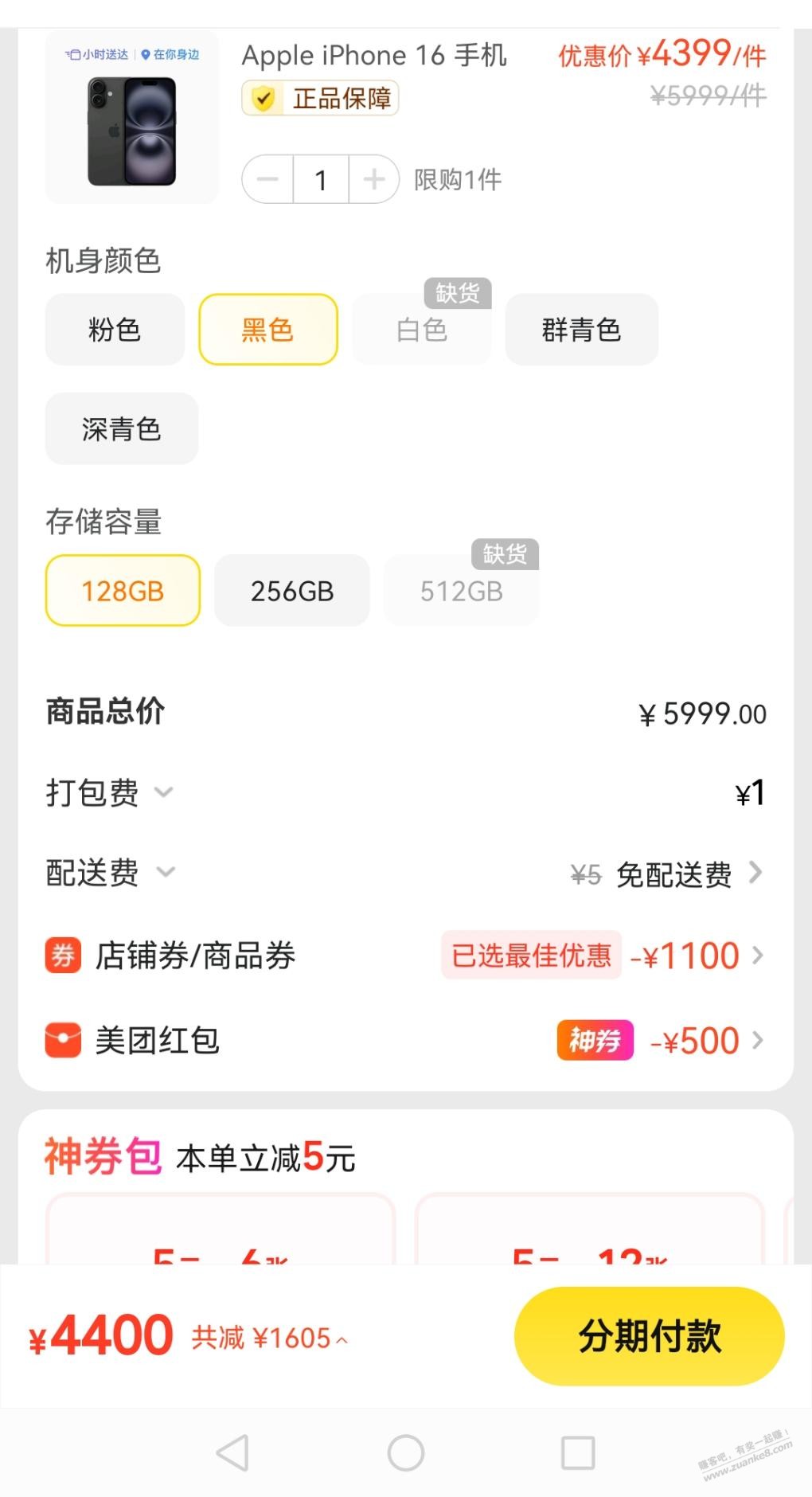Choose the 黑色 color option
The width and height of the screenshot is (812, 1497).
pos(268,330)
